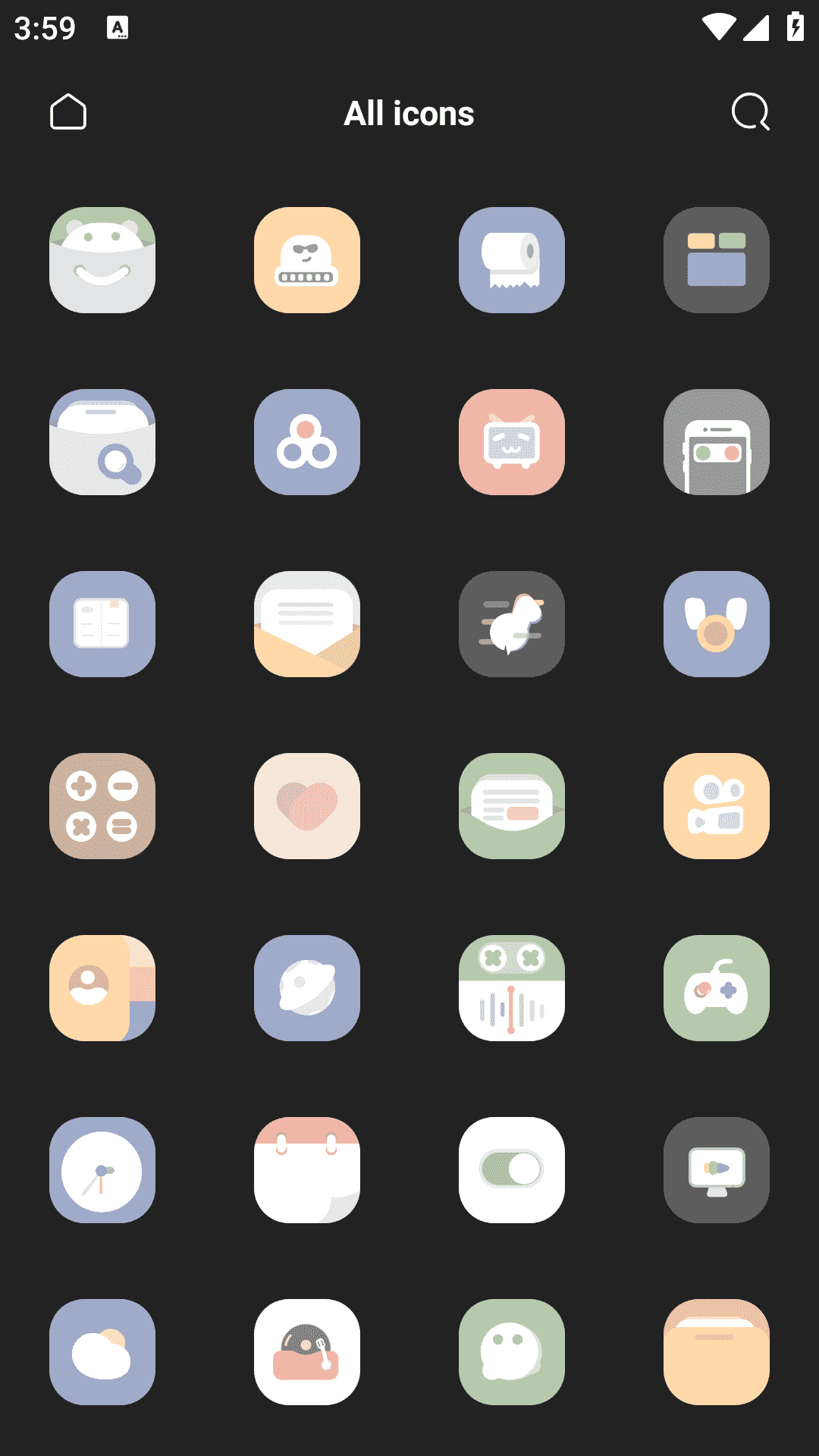Choose the toggle switch settings icon

pos(512,1170)
